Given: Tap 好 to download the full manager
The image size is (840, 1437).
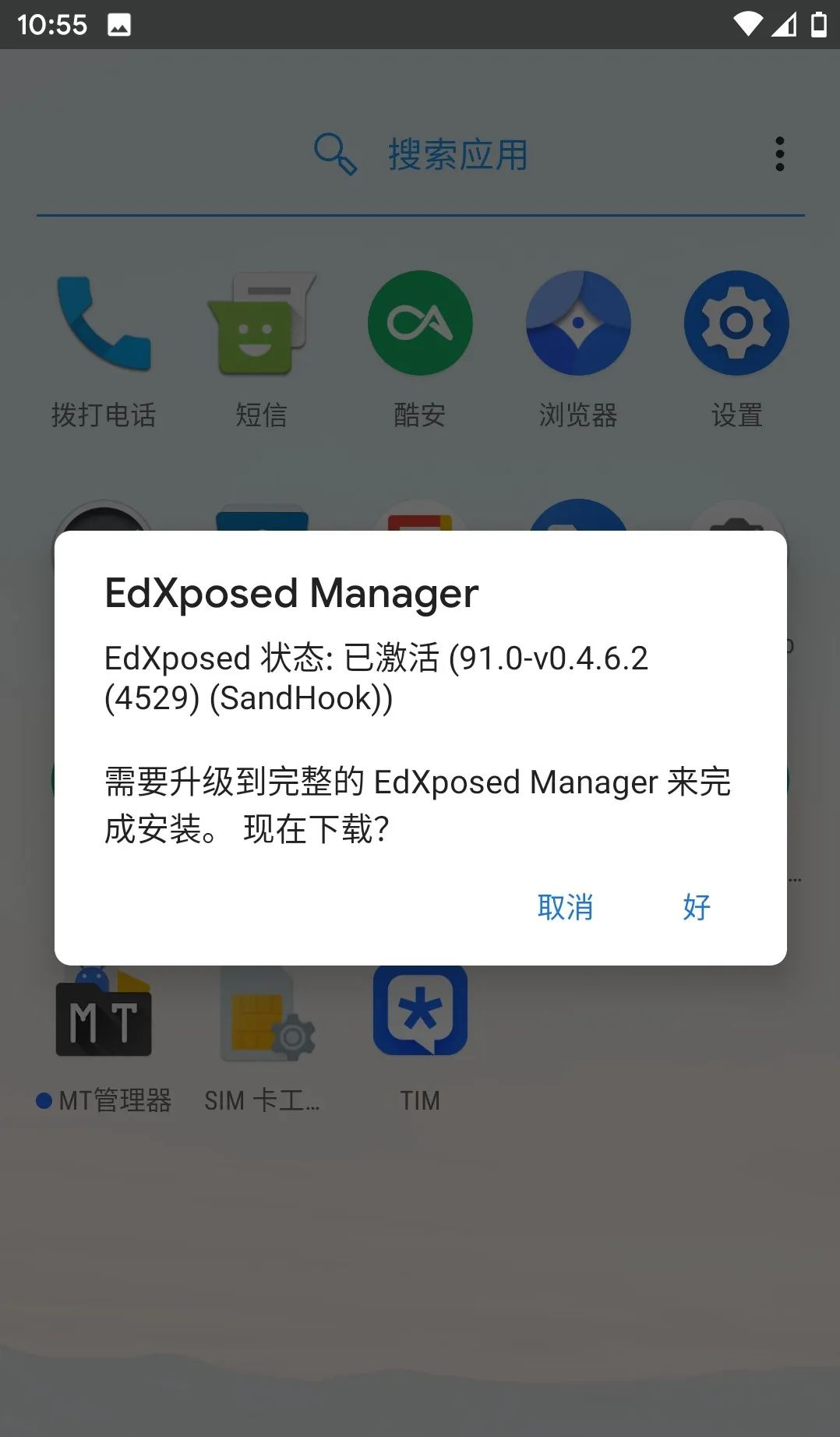Looking at the screenshot, I should pyautogui.click(x=696, y=906).
